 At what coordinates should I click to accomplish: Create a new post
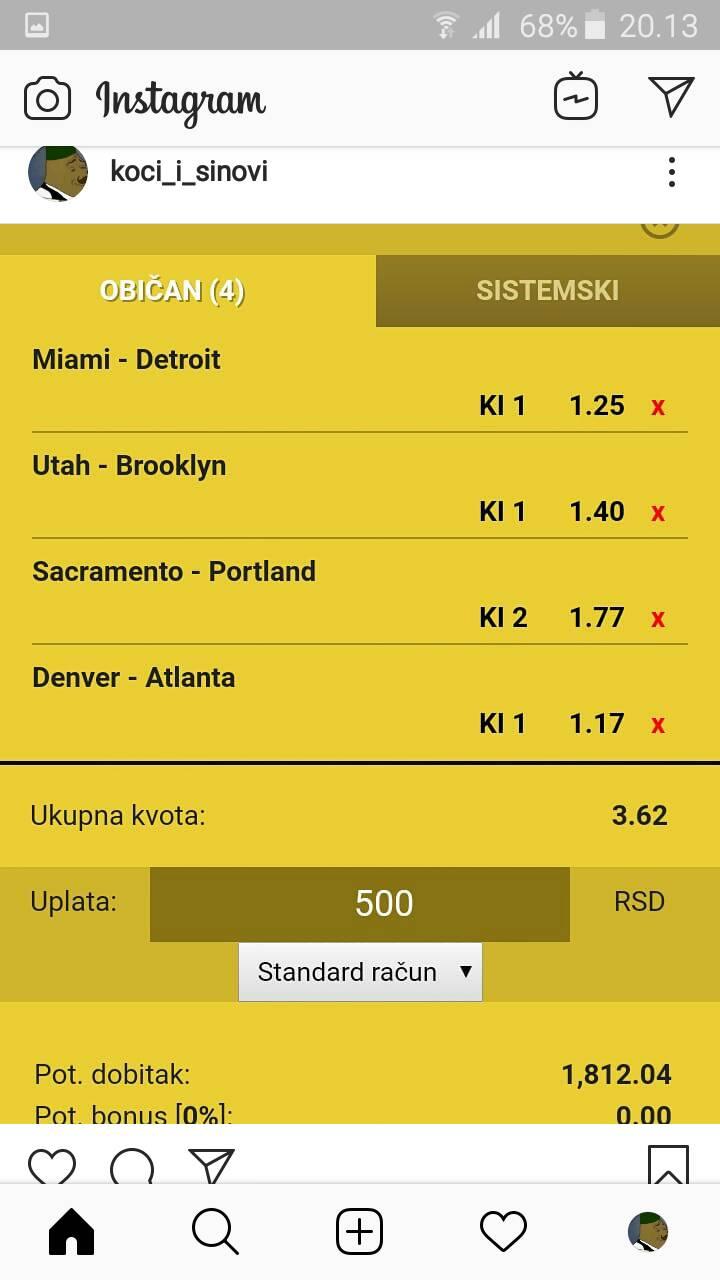click(x=360, y=1231)
